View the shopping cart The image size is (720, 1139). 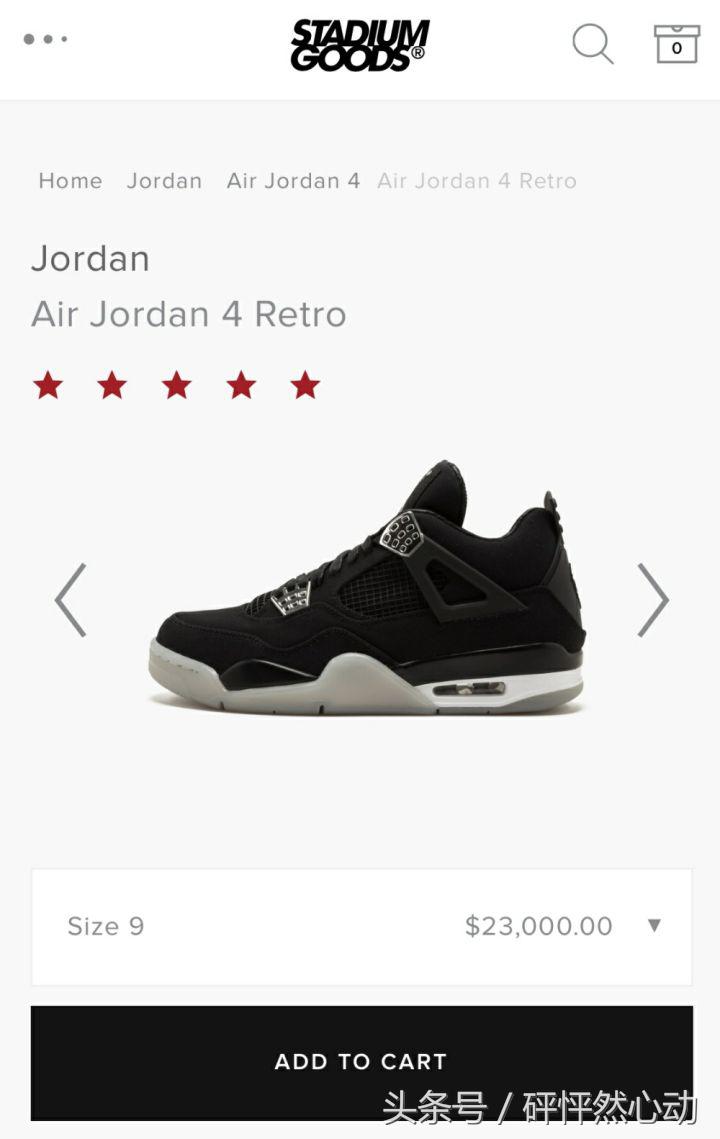click(x=676, y=44)
